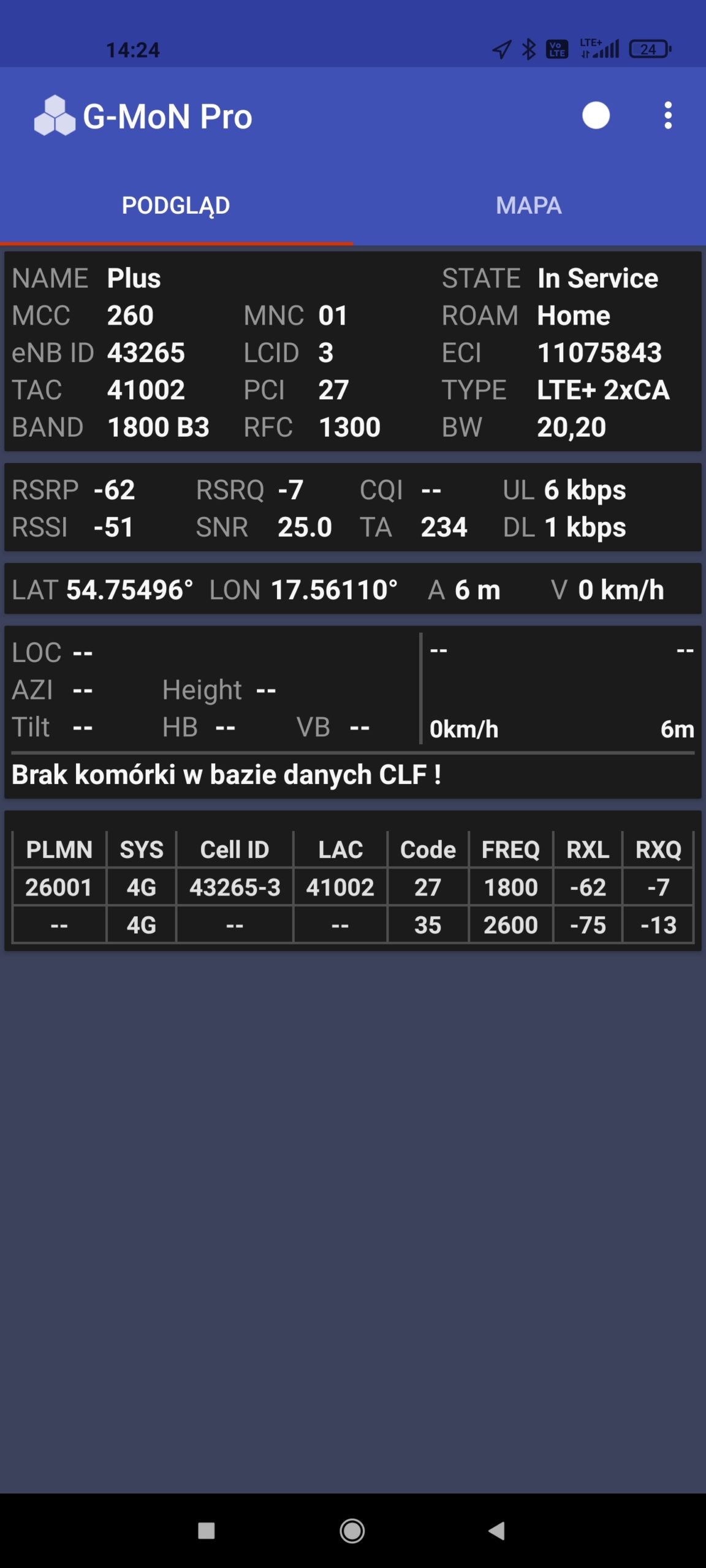Open the three-dot overflow menu
The image size is (706, 1568).
coord(667,115)
